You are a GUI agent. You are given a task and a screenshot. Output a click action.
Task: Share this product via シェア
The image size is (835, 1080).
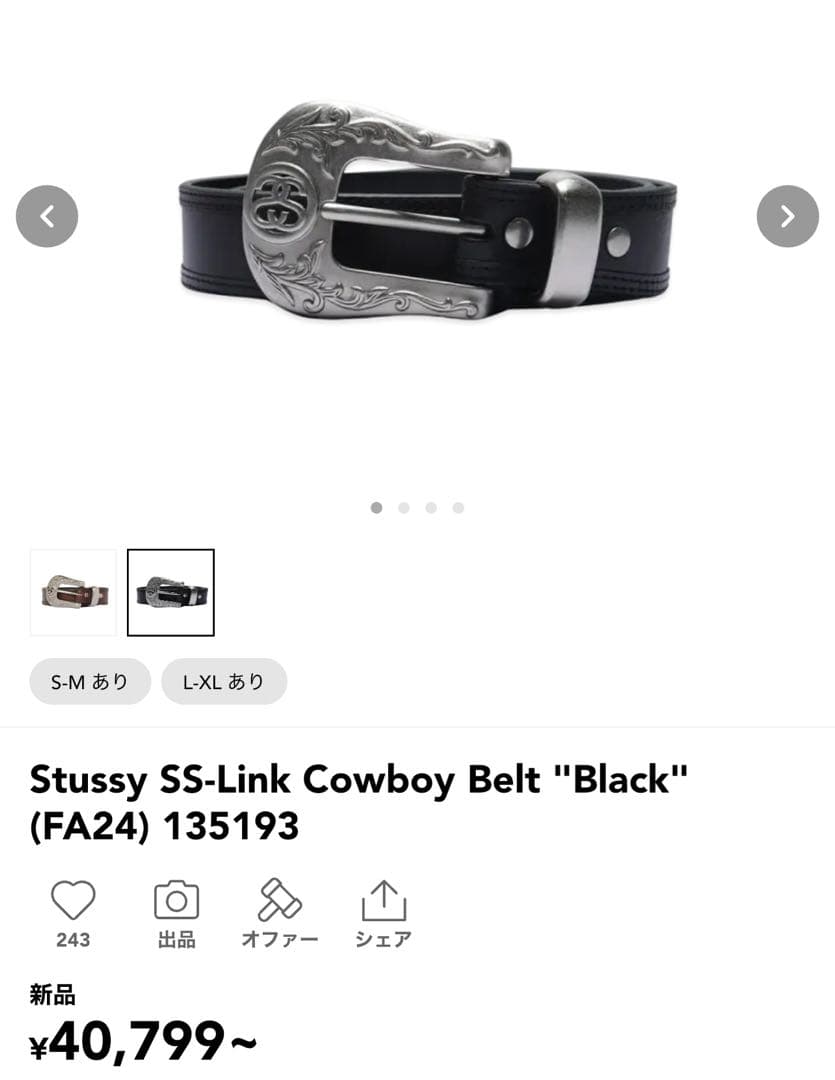click(x=383, y=901)
